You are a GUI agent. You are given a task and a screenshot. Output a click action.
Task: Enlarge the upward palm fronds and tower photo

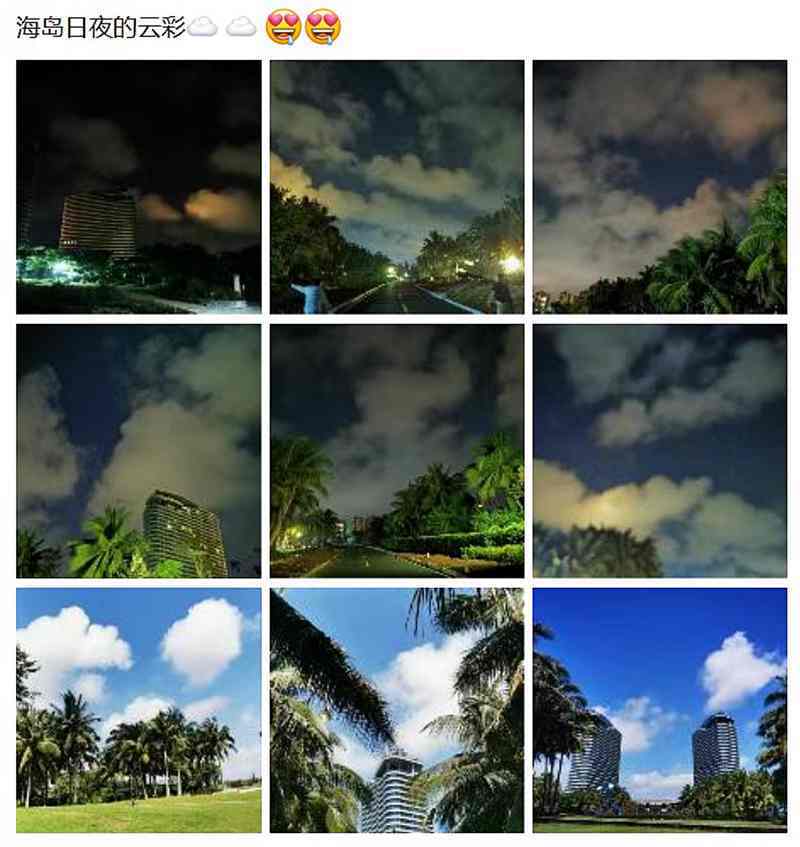396,710
